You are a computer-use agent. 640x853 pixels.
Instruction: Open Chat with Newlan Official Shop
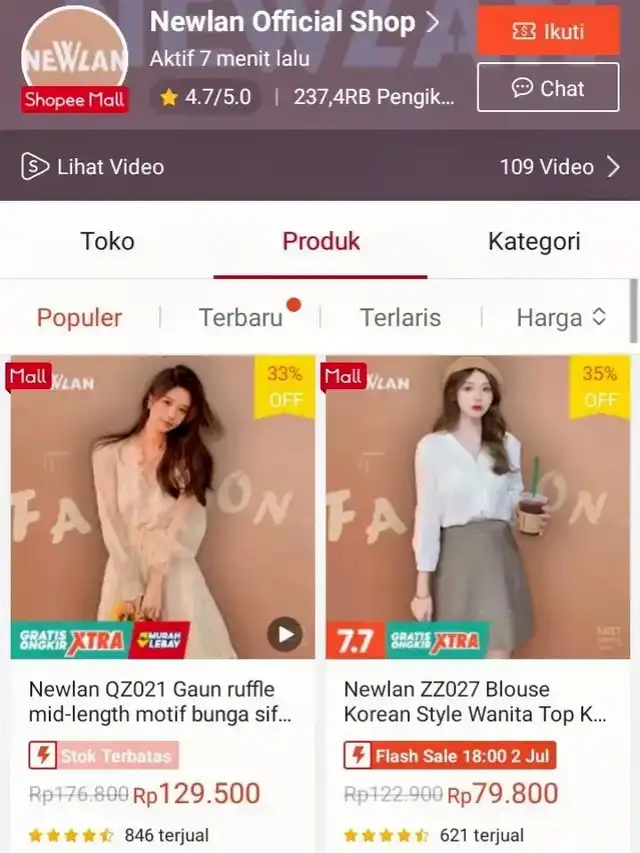pyautogui.click(x=548, y=88)
